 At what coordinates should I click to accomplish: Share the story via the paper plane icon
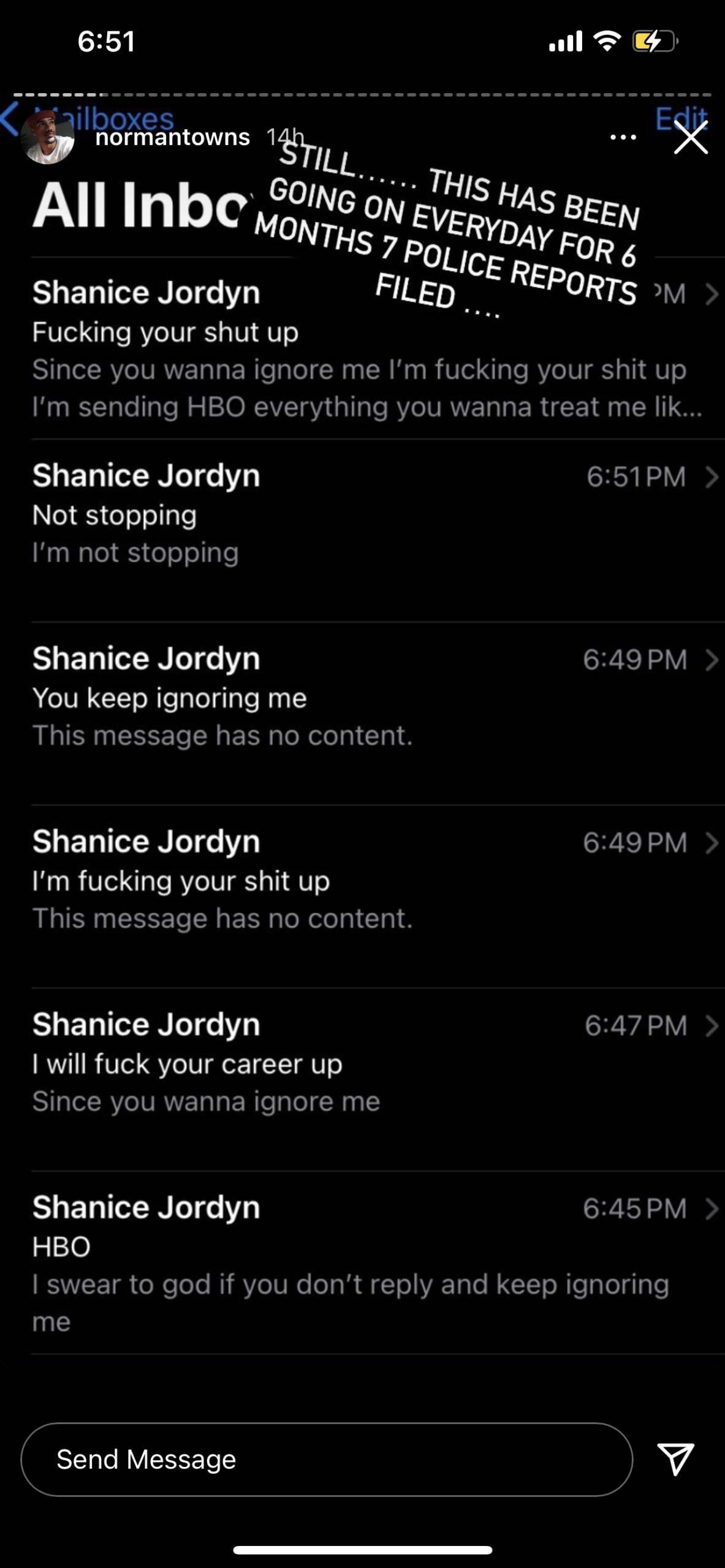click(x=675, y=1458)
